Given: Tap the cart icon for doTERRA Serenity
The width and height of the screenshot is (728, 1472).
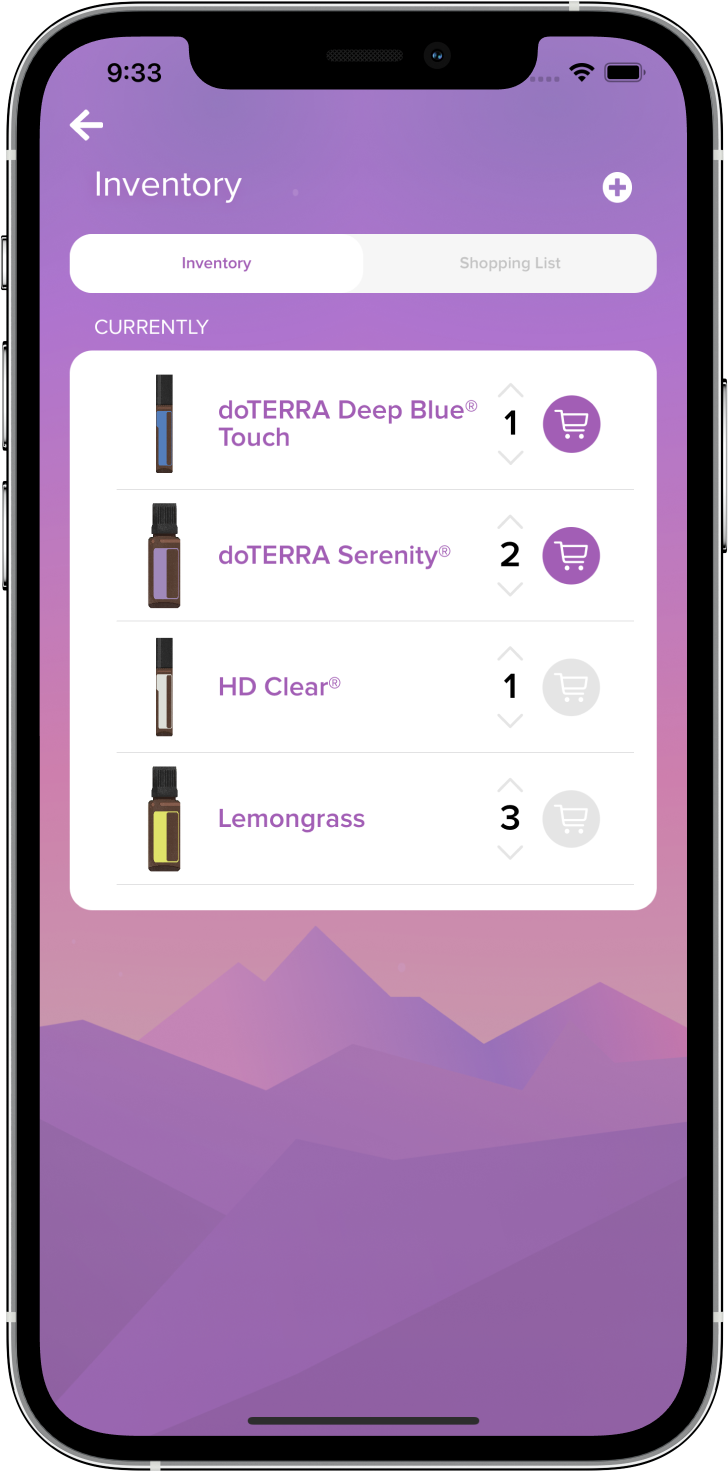Looking at the screenshot, I should tap(571, 555).
